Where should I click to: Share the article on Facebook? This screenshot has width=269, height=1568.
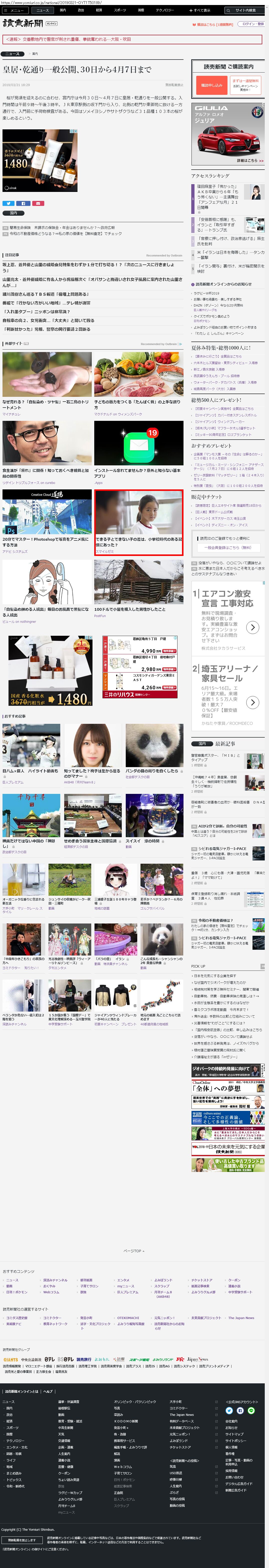[x=23, y=203]
